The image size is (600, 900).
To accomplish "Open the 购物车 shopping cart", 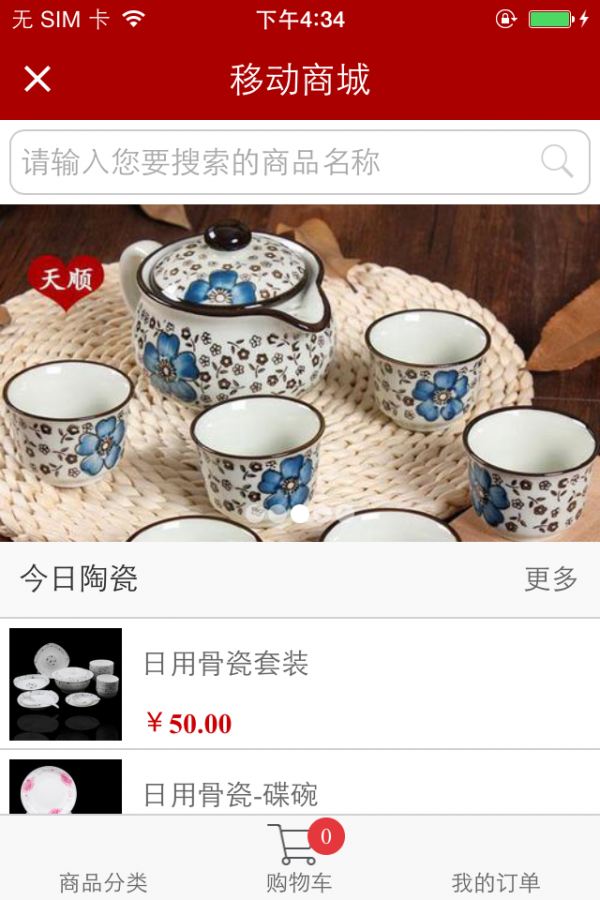I will 299,859.
